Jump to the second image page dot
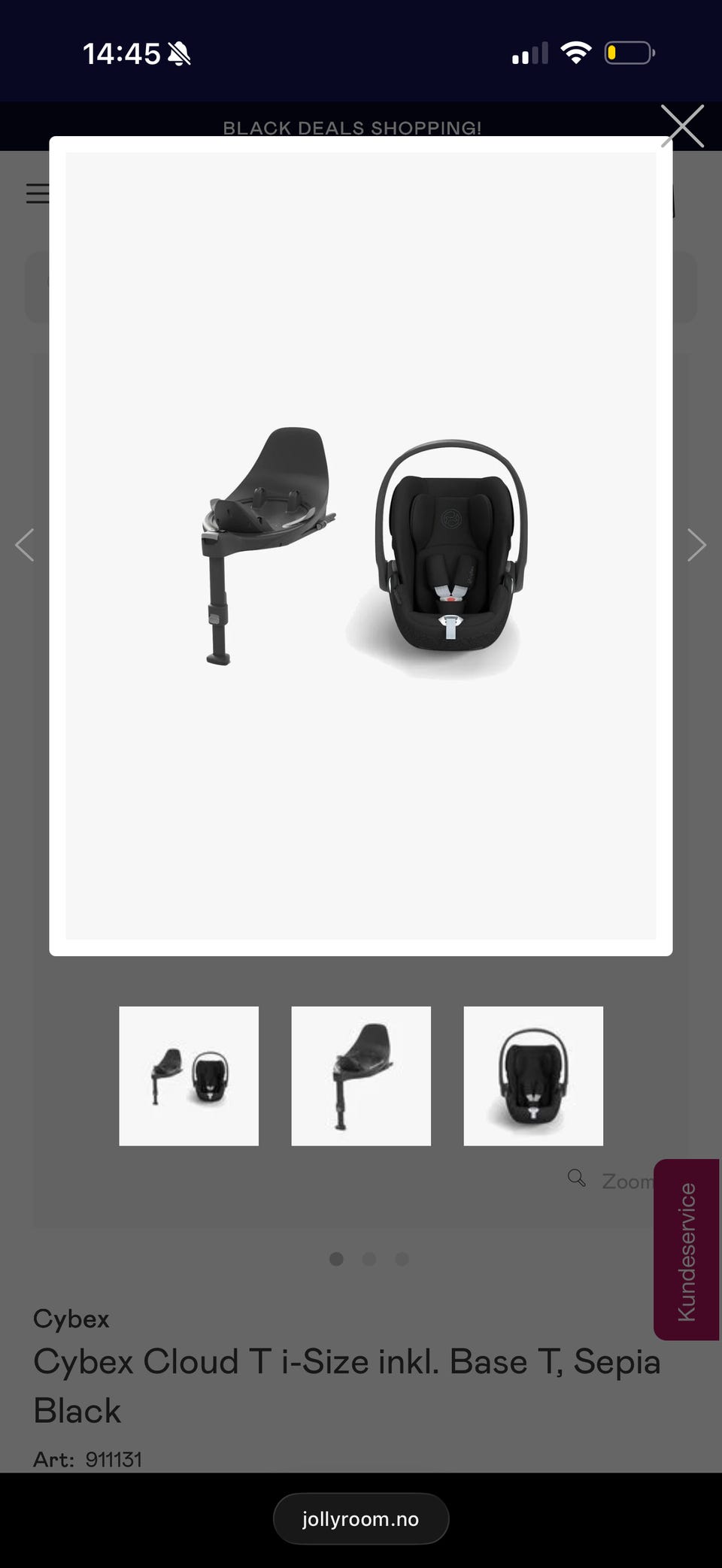Image resolution: width=722 pixels, height=1568 pixels. [369, 1259]
